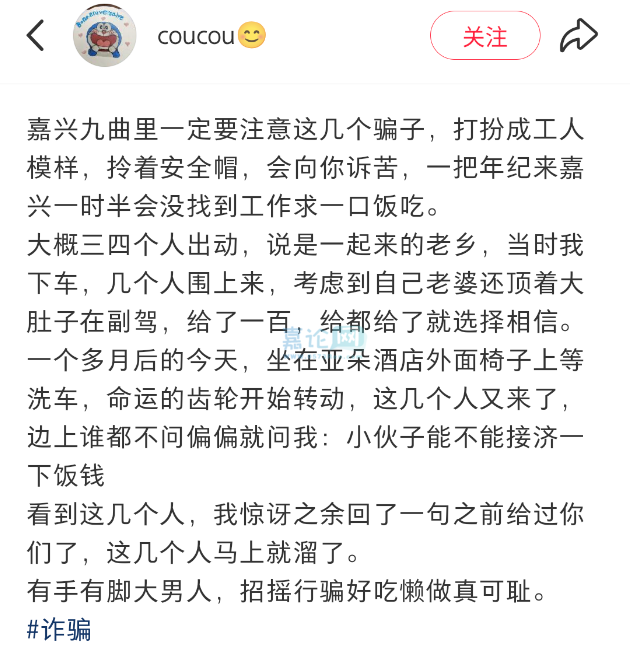Share this post
This screenshot has height=664, width=630.
coord(578,37)
